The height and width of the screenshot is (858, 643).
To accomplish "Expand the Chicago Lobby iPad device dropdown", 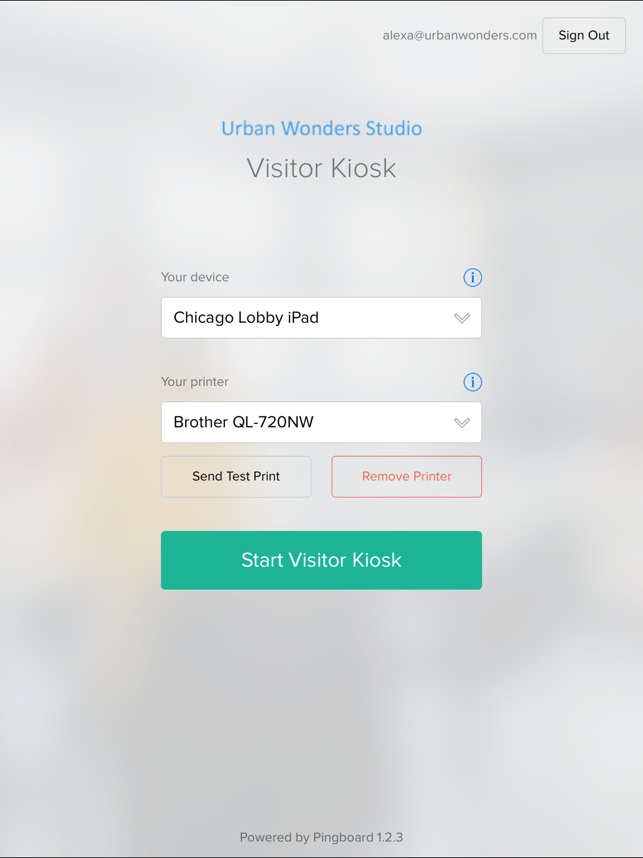I will [461, 318].
